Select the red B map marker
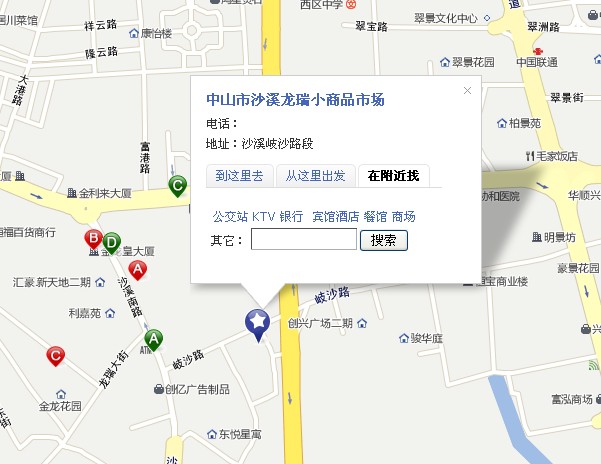This screenshot has width=601, height=464. pos(95,239)
